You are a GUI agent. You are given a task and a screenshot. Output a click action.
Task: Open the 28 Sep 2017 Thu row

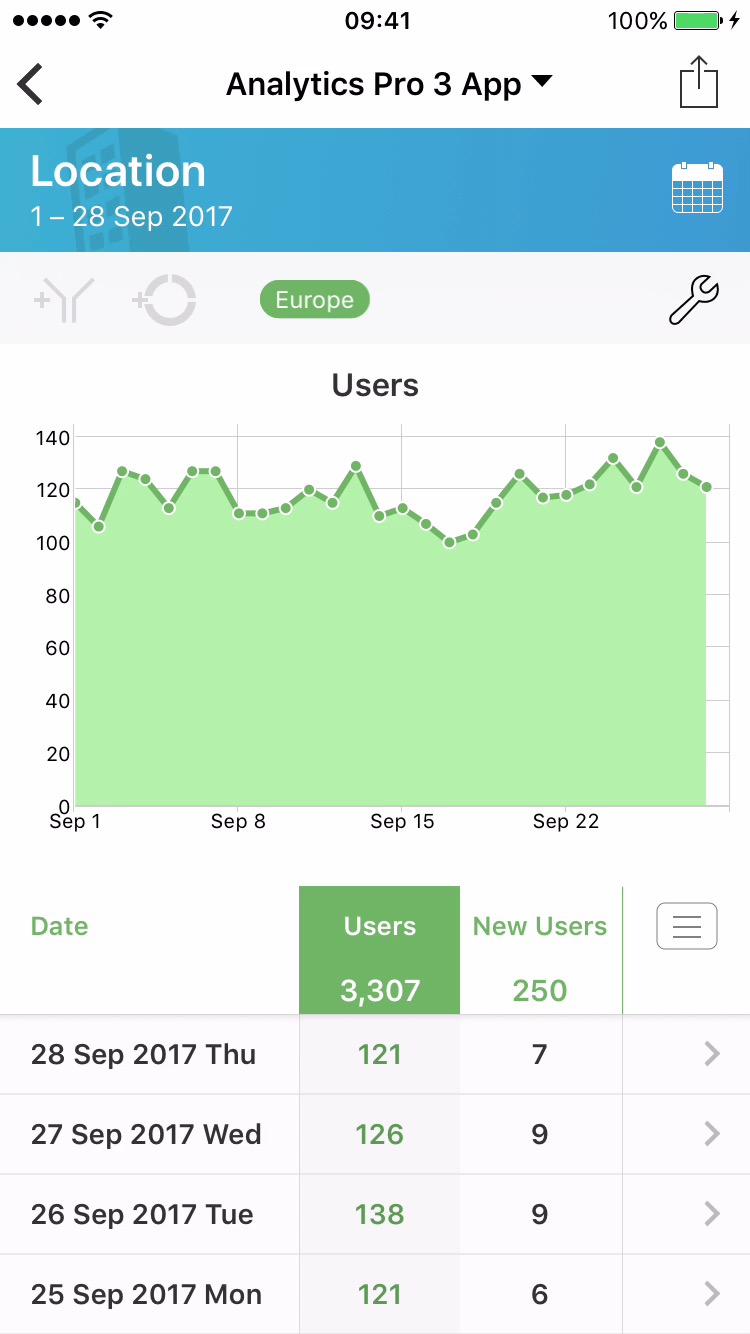click(x=374, y=1054)
